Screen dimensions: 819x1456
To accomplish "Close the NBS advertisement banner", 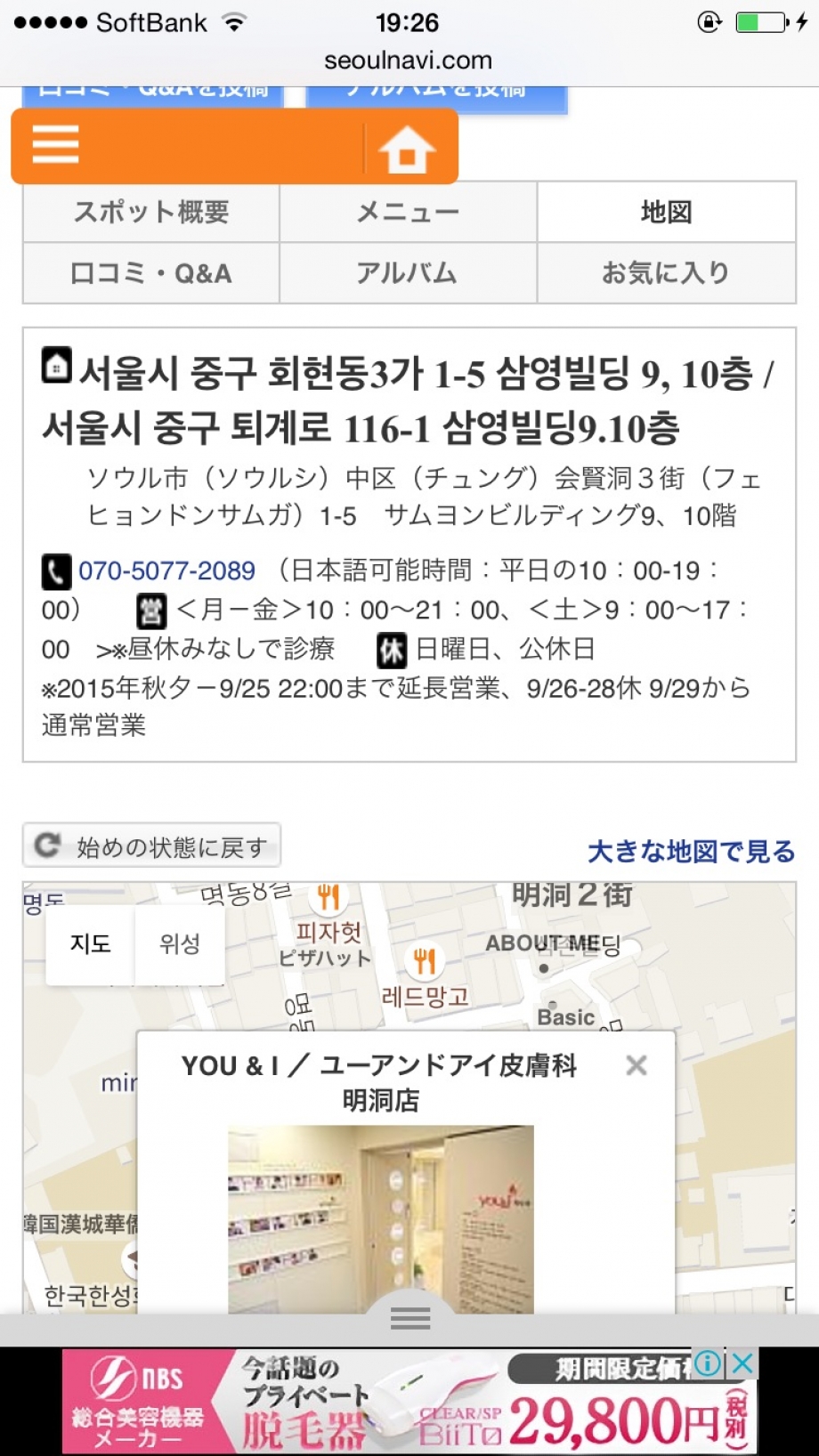I will click(x=743, y=1363).
